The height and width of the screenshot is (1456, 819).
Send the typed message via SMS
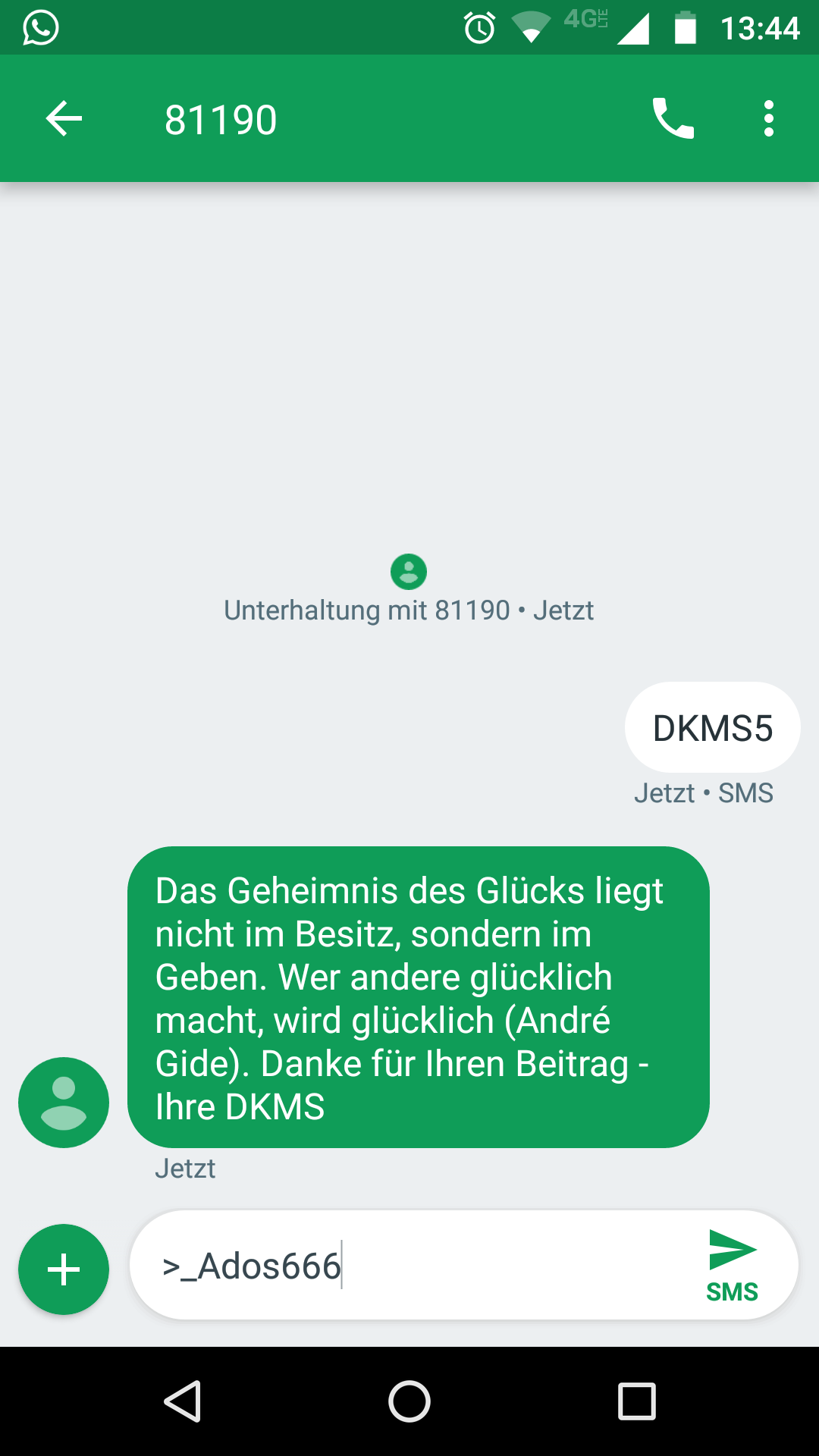pyautogui.click(x=733, y=1266)
